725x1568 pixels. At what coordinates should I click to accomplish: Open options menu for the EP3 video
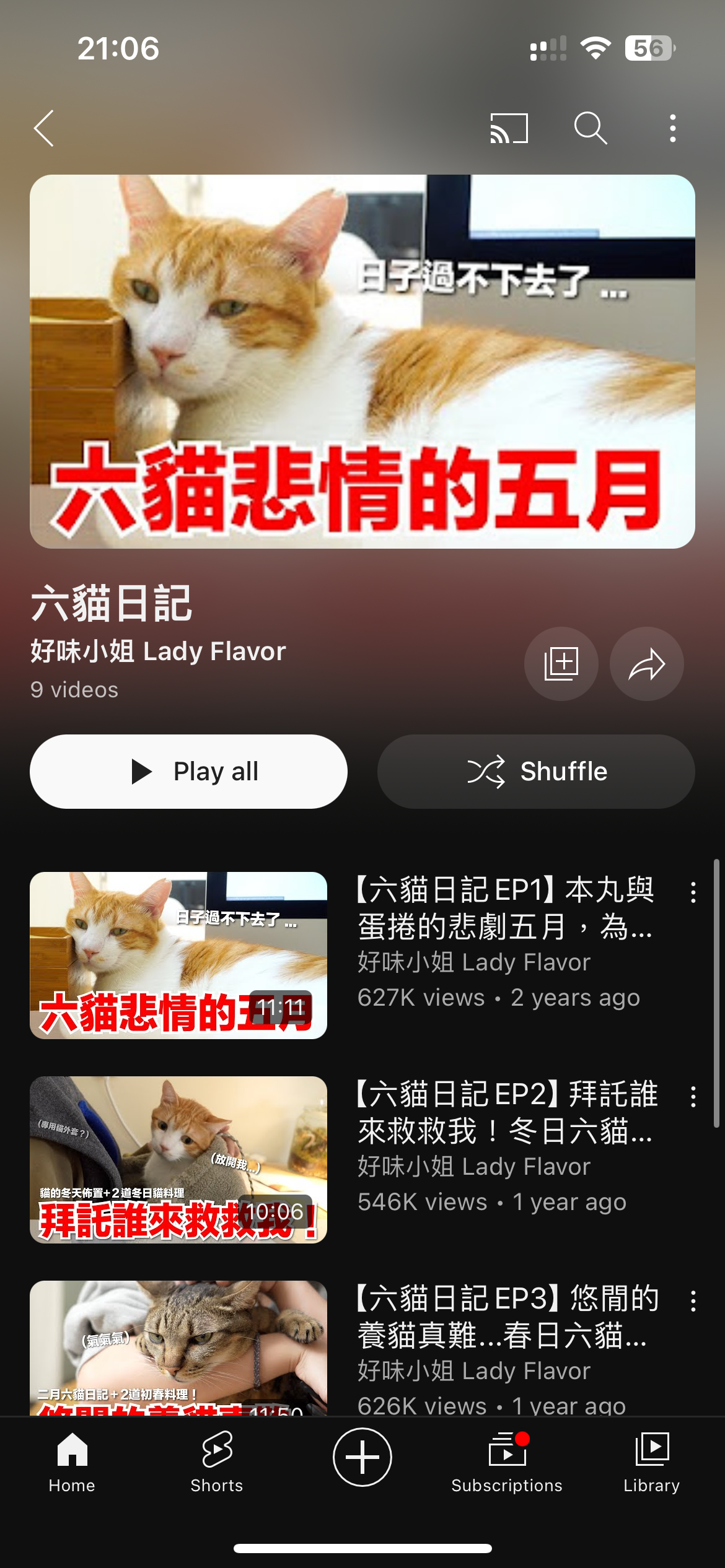click(x=693, y=1301)
